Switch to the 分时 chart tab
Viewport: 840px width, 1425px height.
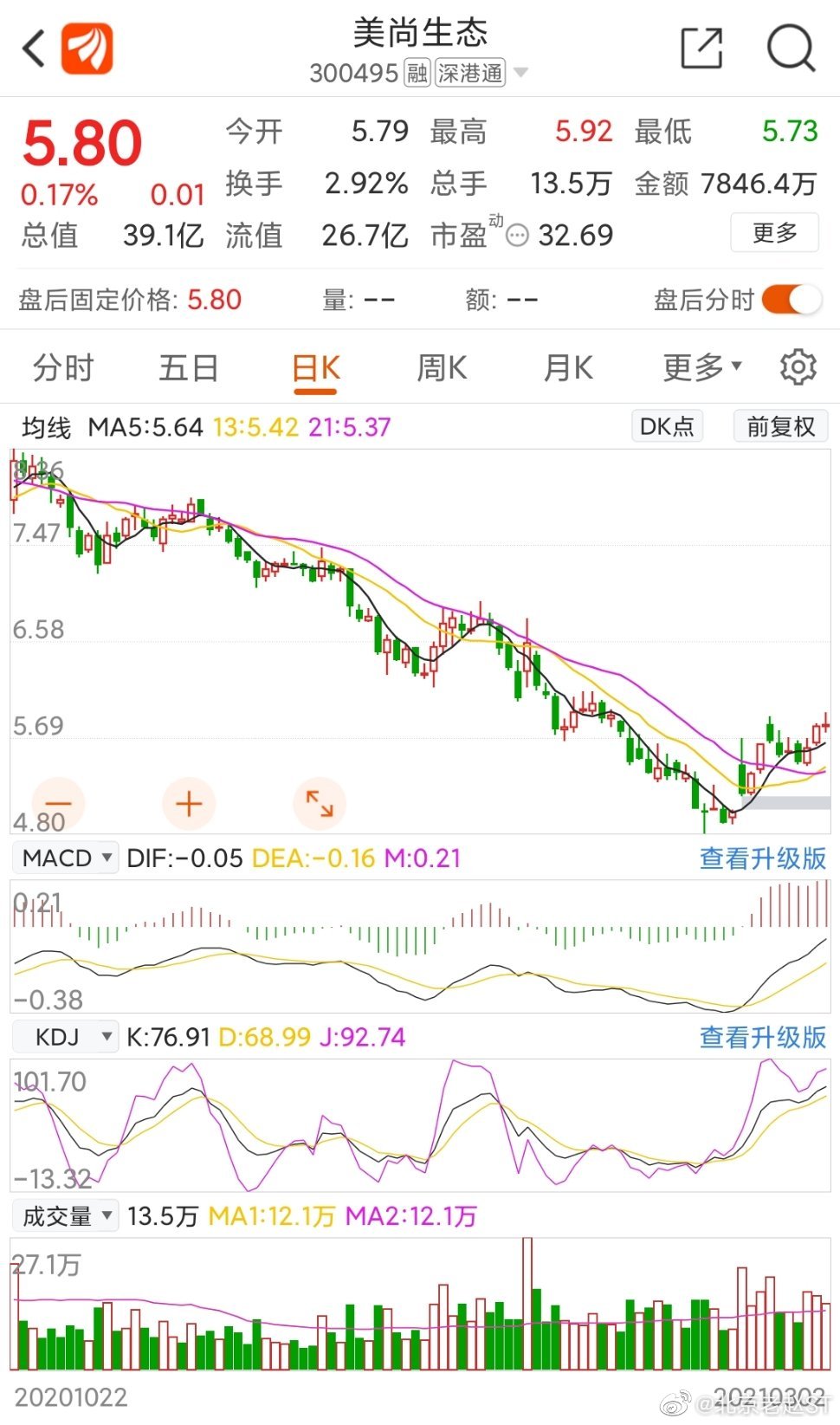[62, 368]
